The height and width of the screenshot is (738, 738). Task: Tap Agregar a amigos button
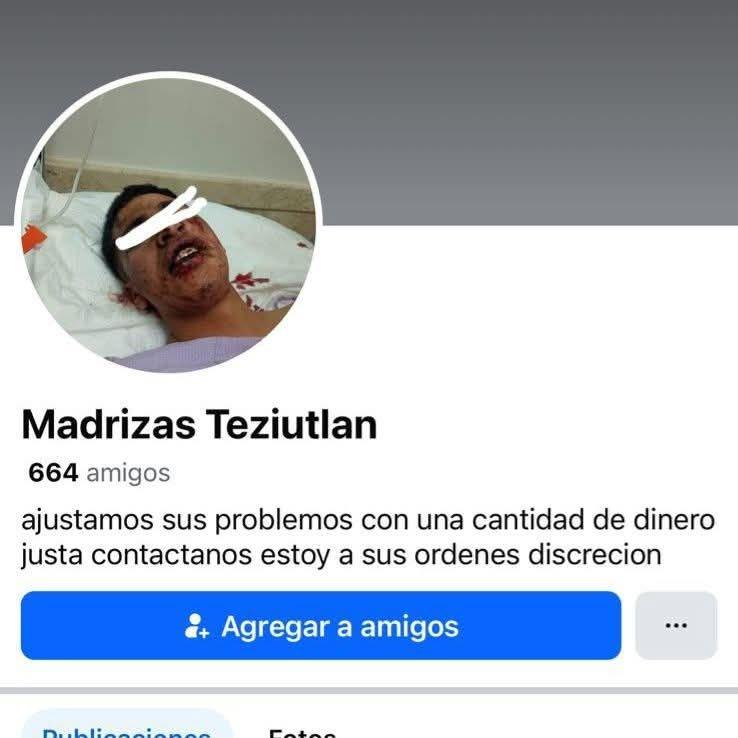point(320,626)
